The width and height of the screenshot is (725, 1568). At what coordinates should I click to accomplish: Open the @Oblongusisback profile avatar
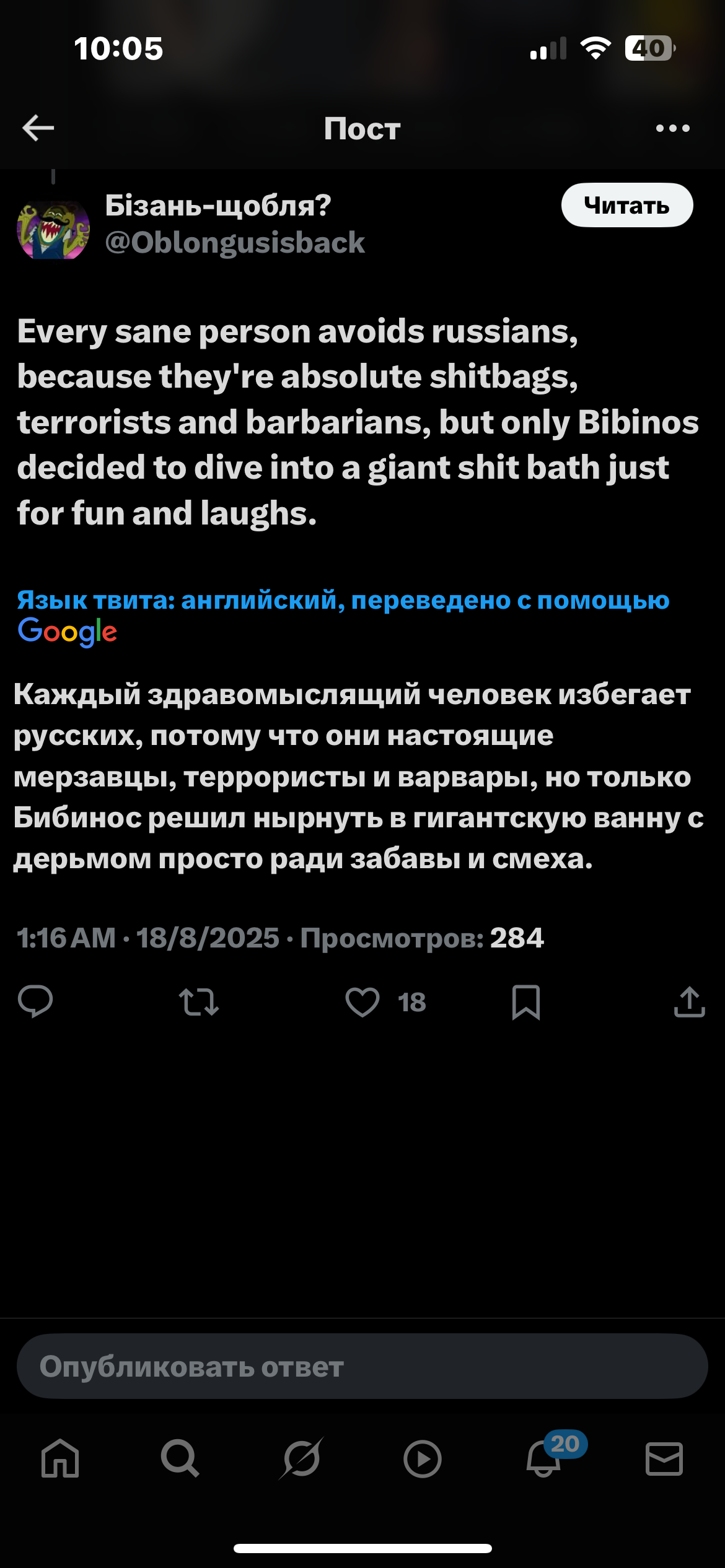click(x=53, y=230)
